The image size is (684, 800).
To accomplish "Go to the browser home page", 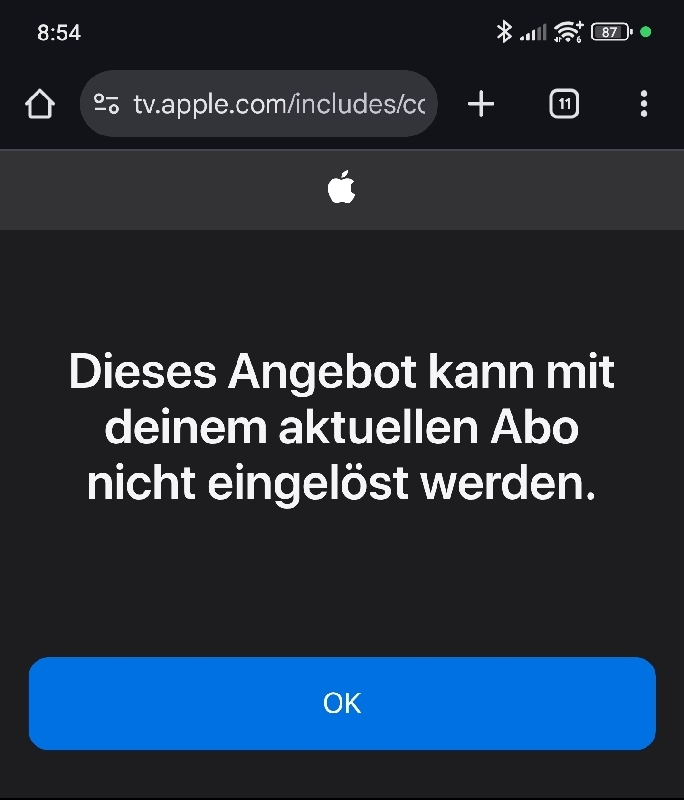I will (x=40, y=104).
